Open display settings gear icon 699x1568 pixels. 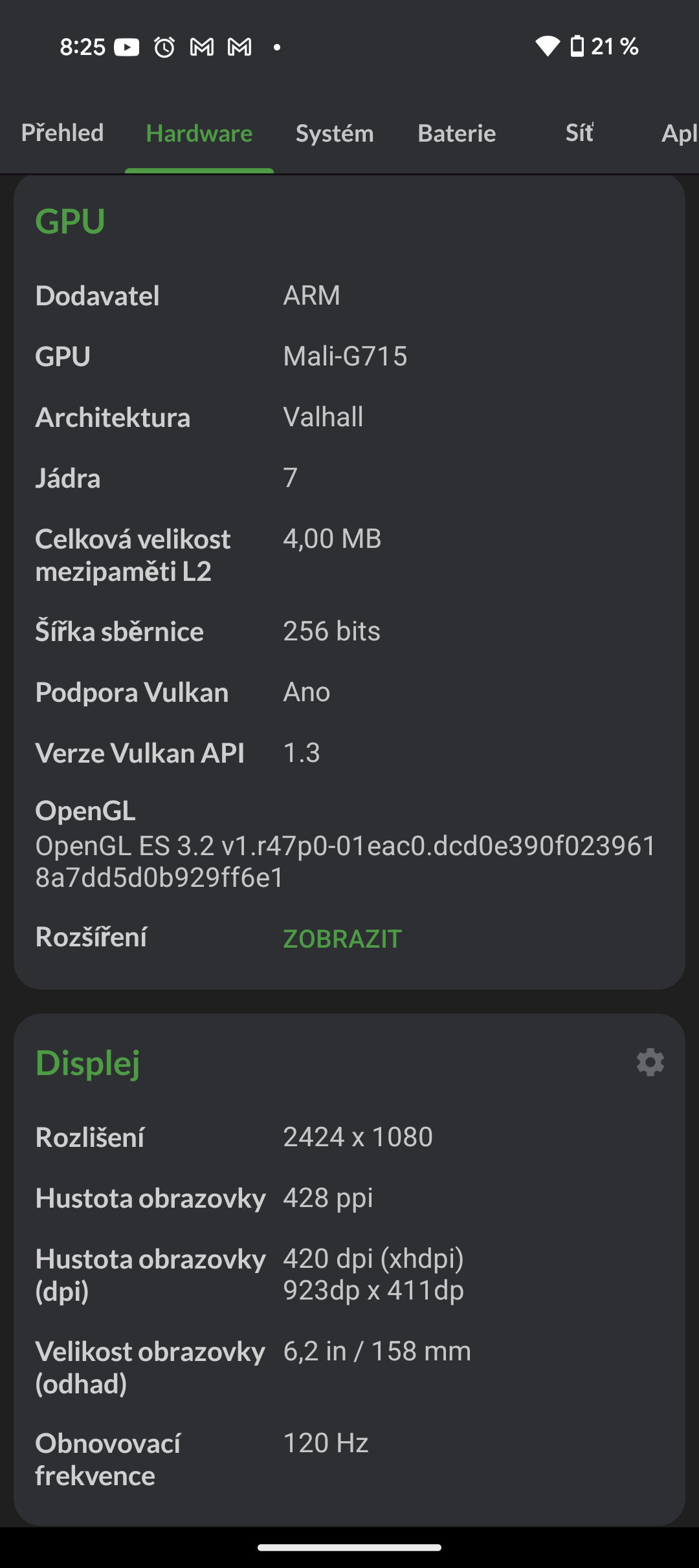(650, 1063)
